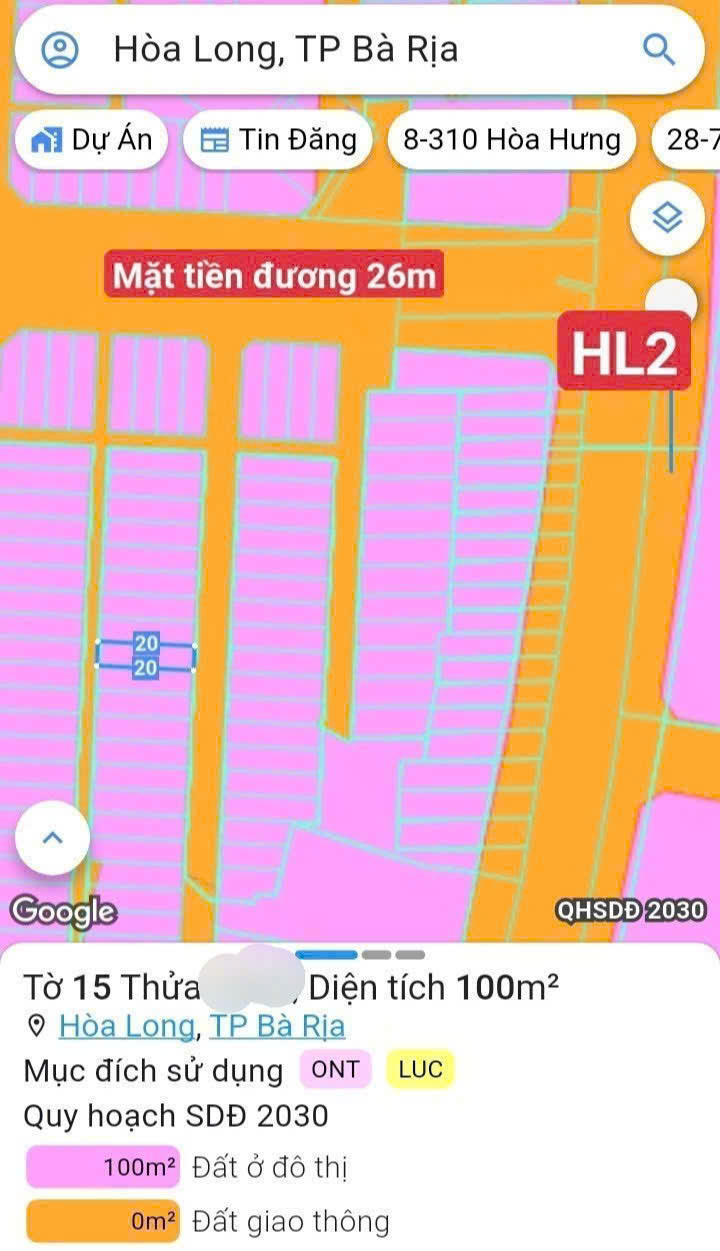Tap the round up-chevron button

point(53,838)
